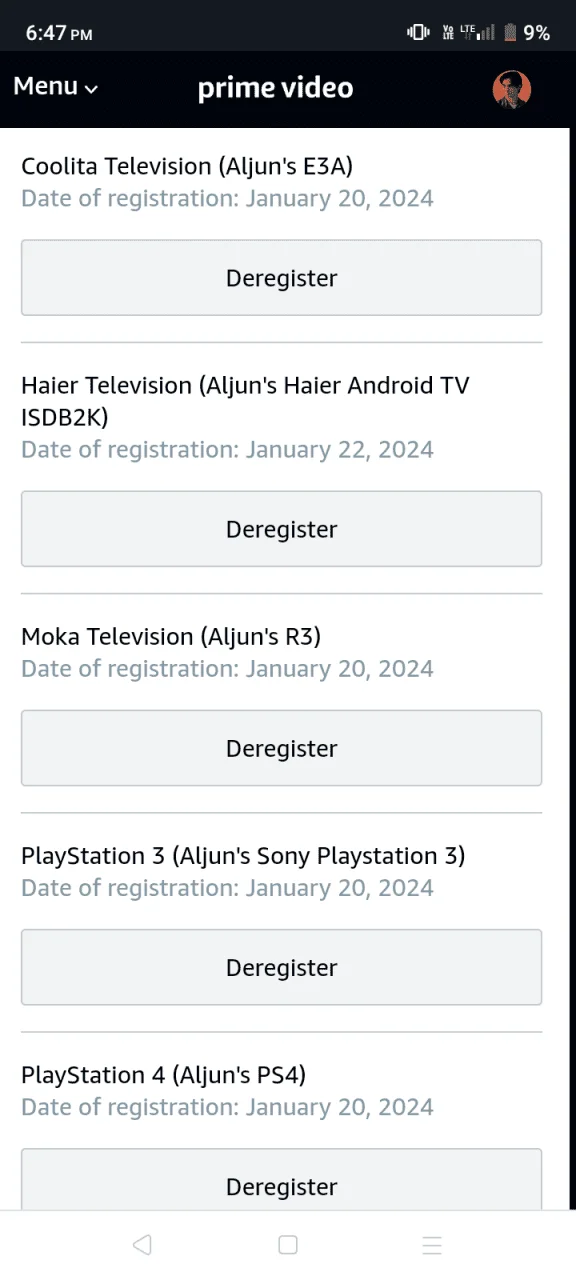Deregister the Haier Television
The image size is (576, 1280).
point(281,529)
